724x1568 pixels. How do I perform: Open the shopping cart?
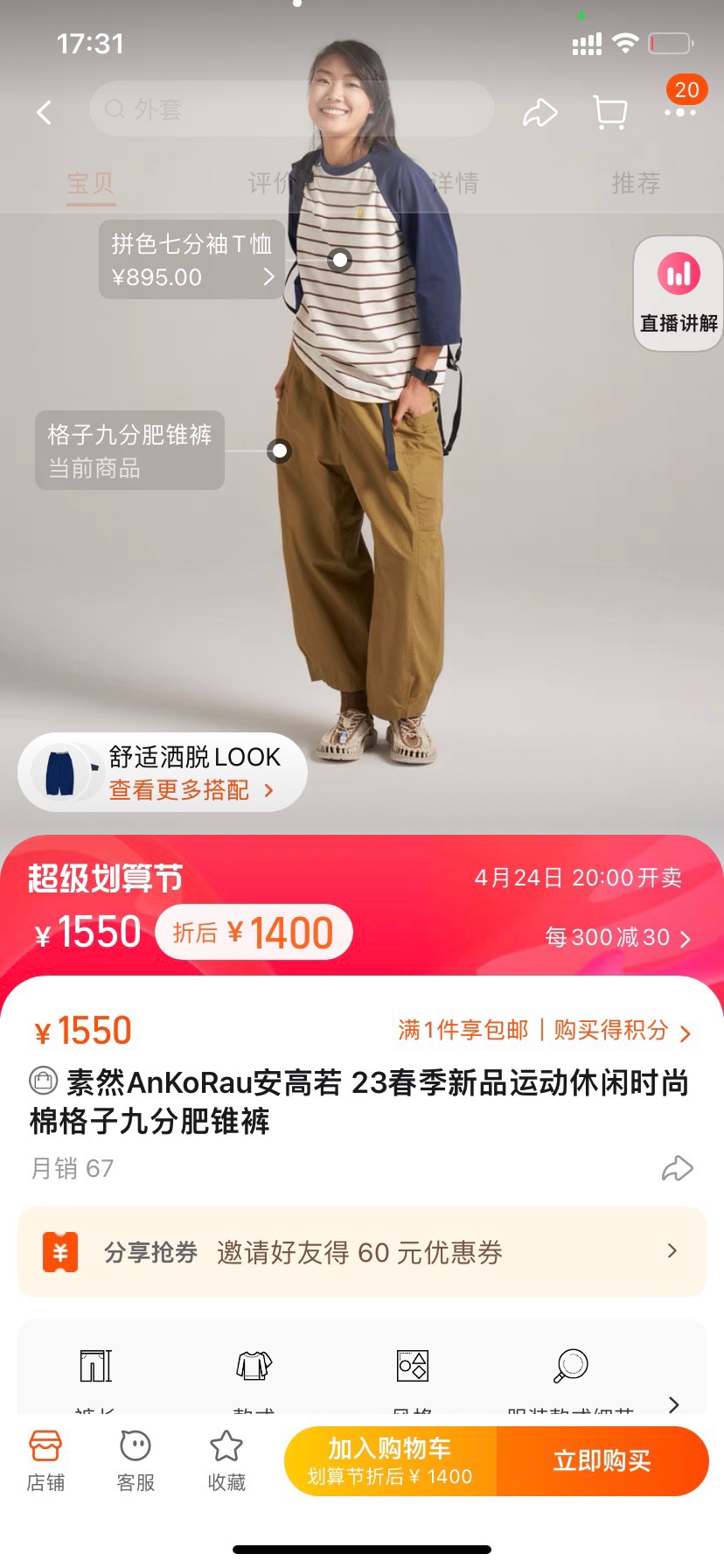pos(609,112)
